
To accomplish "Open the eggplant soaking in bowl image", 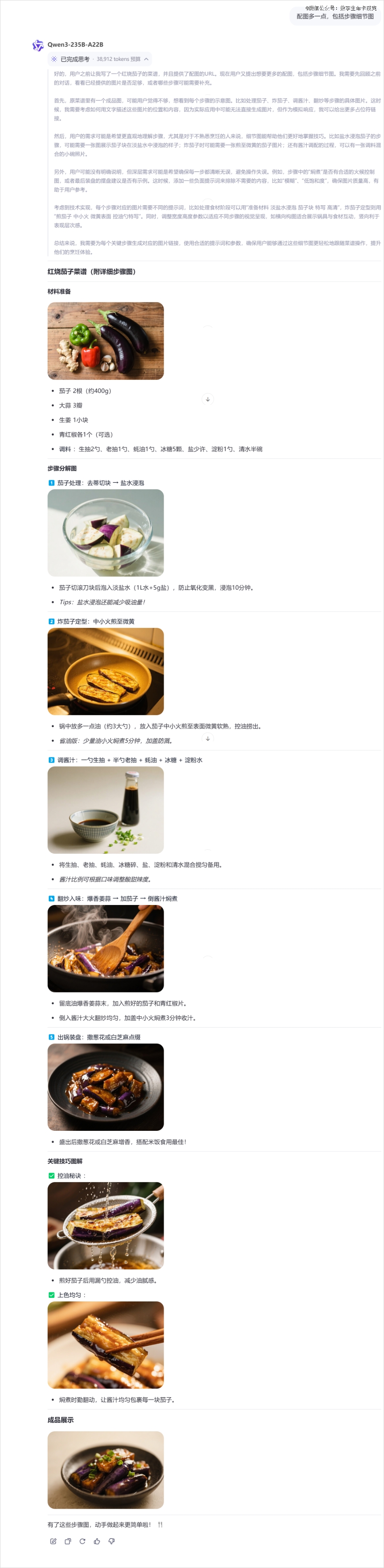I will pyautogui.click(x=105, y=533).
